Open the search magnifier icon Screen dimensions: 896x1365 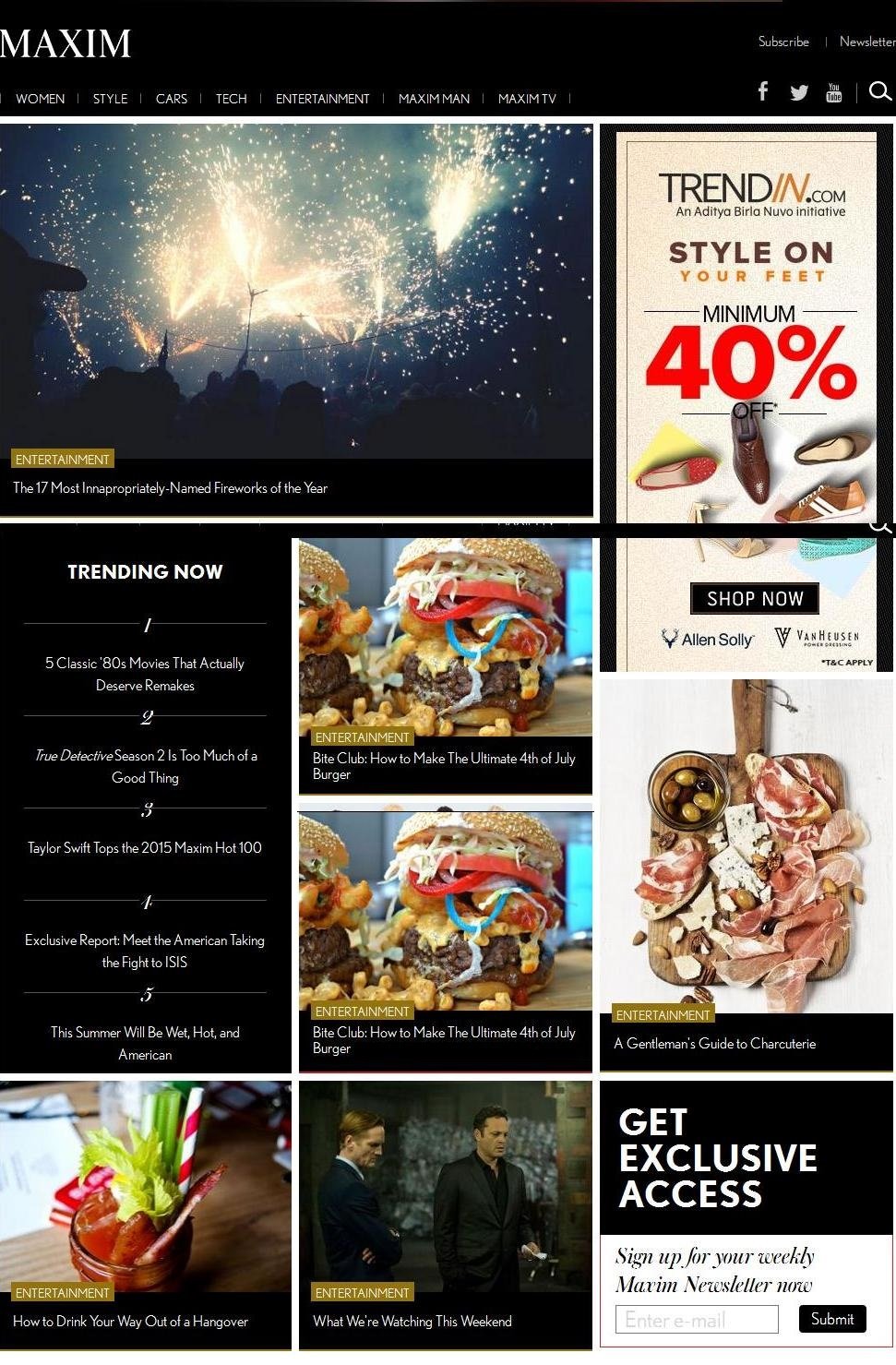pyautogui.click(x=879, y=91)
